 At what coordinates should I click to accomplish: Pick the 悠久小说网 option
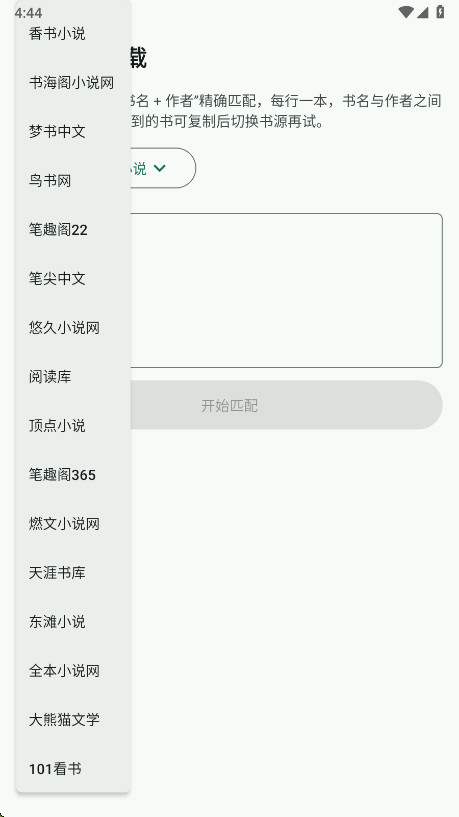[73, 328]
